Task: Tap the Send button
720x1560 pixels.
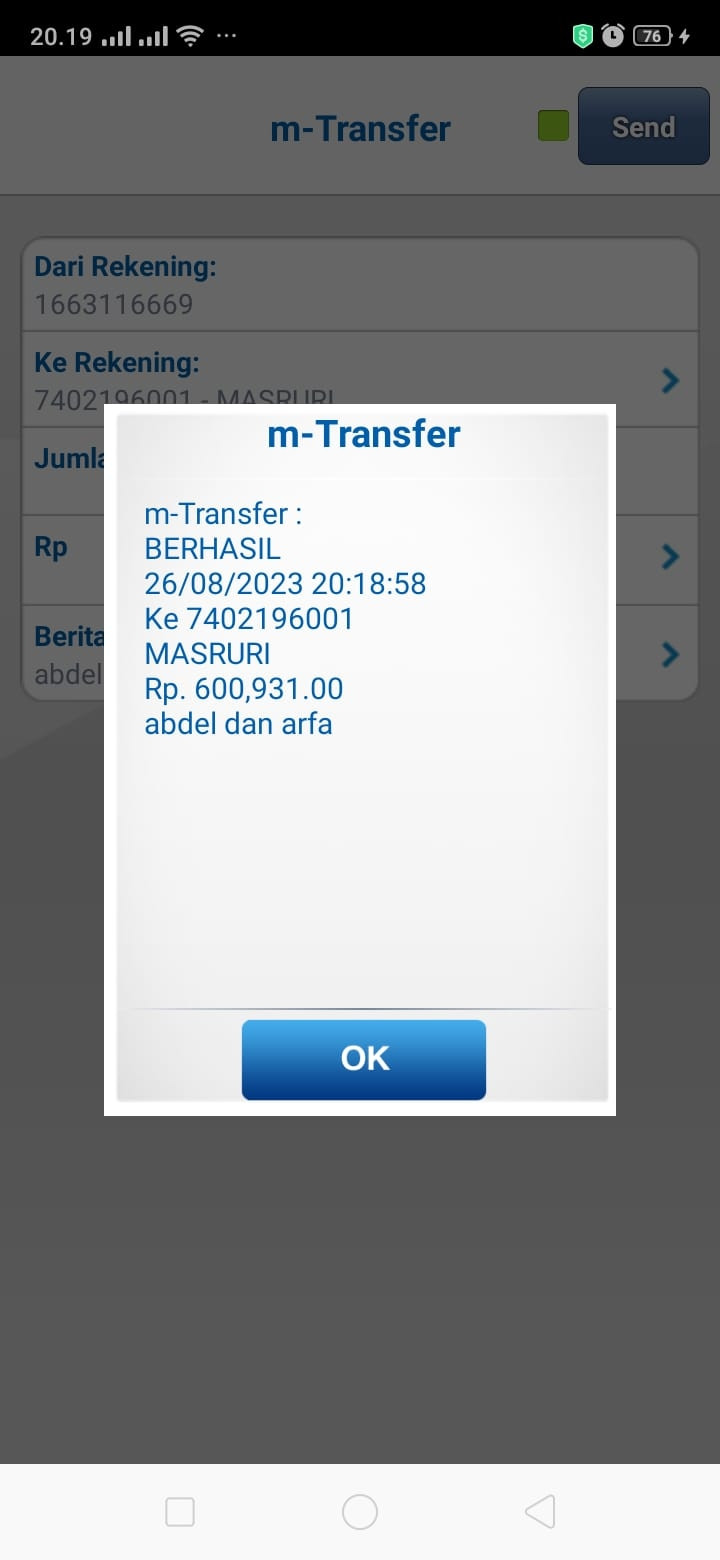Action: [x=643, y=127]
